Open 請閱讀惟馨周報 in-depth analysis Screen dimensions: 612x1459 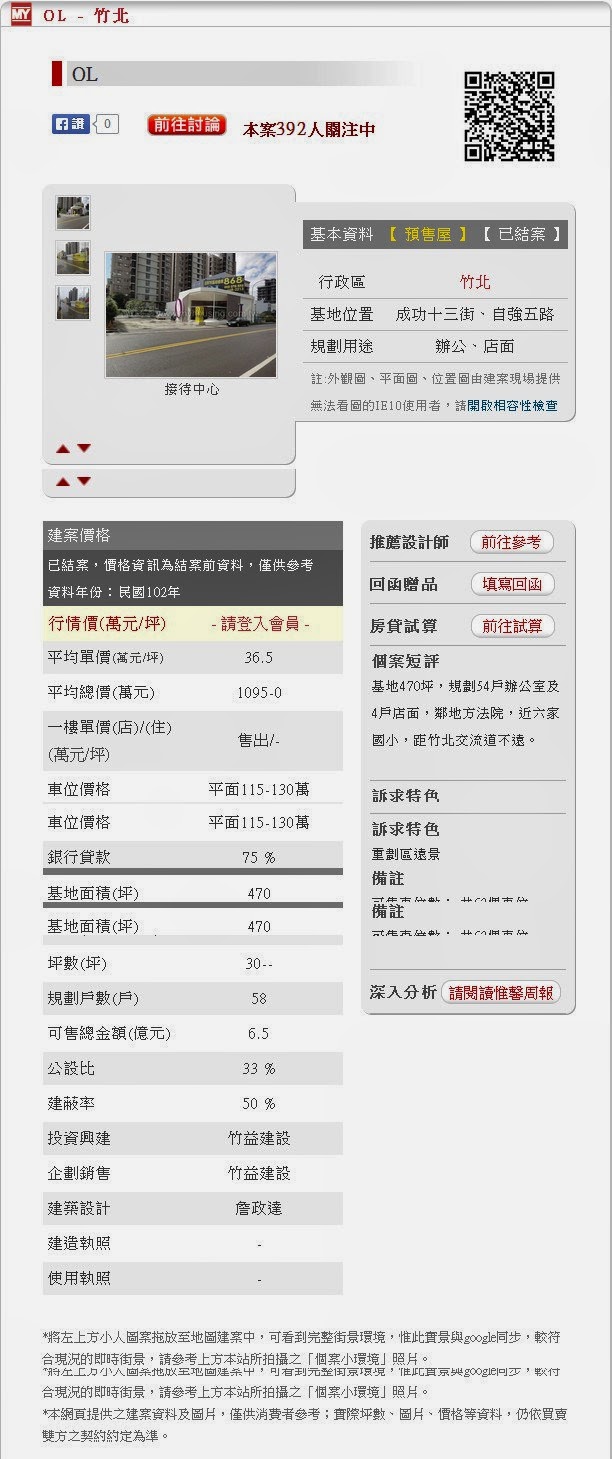pos(501,993)
